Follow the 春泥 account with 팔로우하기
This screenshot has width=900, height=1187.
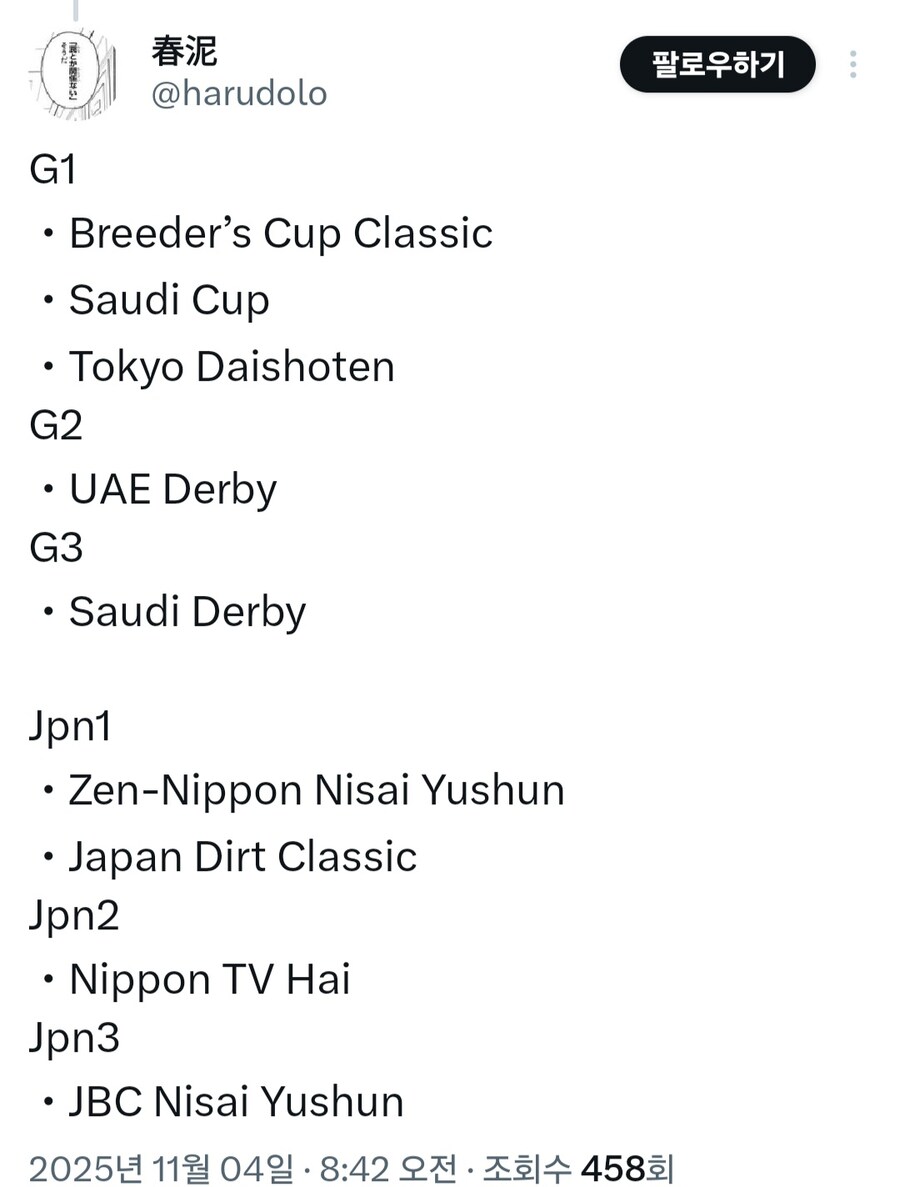pyautogui.click(x=717, y=66)
